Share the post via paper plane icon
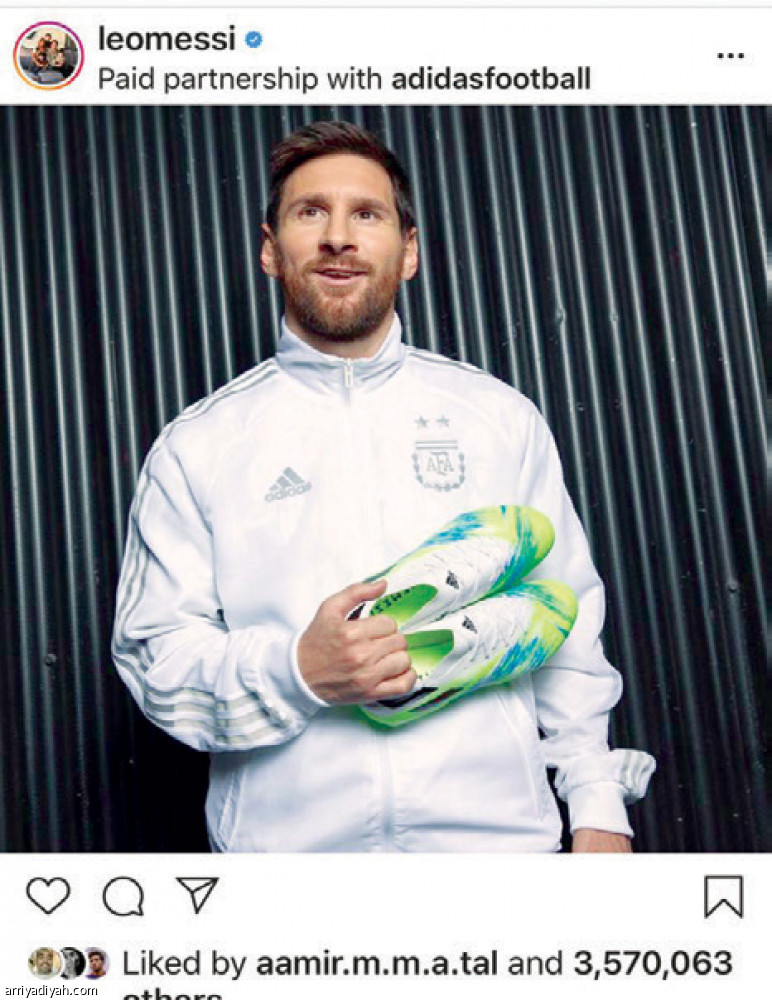Image resolution: width=772 pixels, height=1000 pixels. click(197, 895)
